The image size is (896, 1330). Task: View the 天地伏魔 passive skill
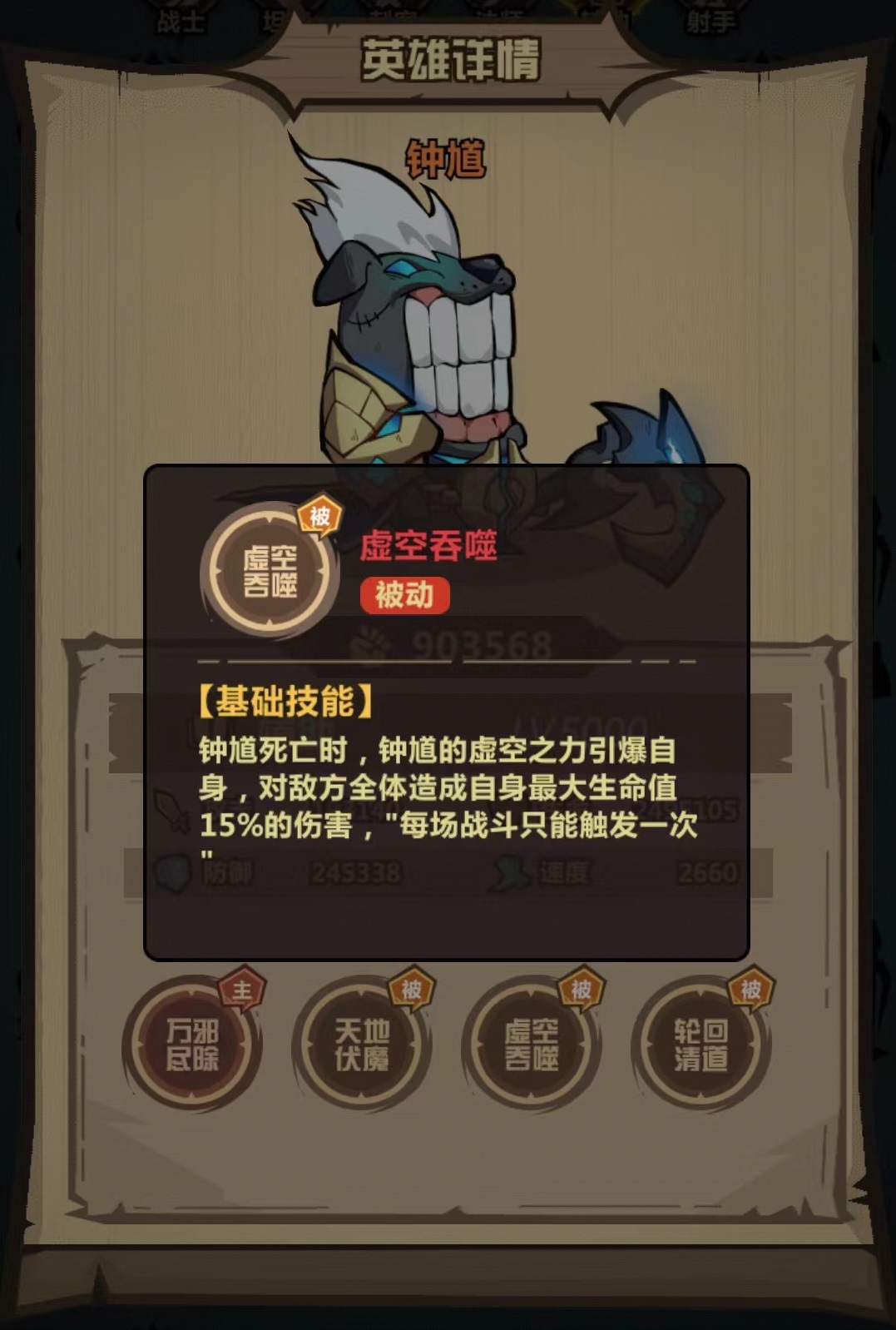pos(362,1045)
